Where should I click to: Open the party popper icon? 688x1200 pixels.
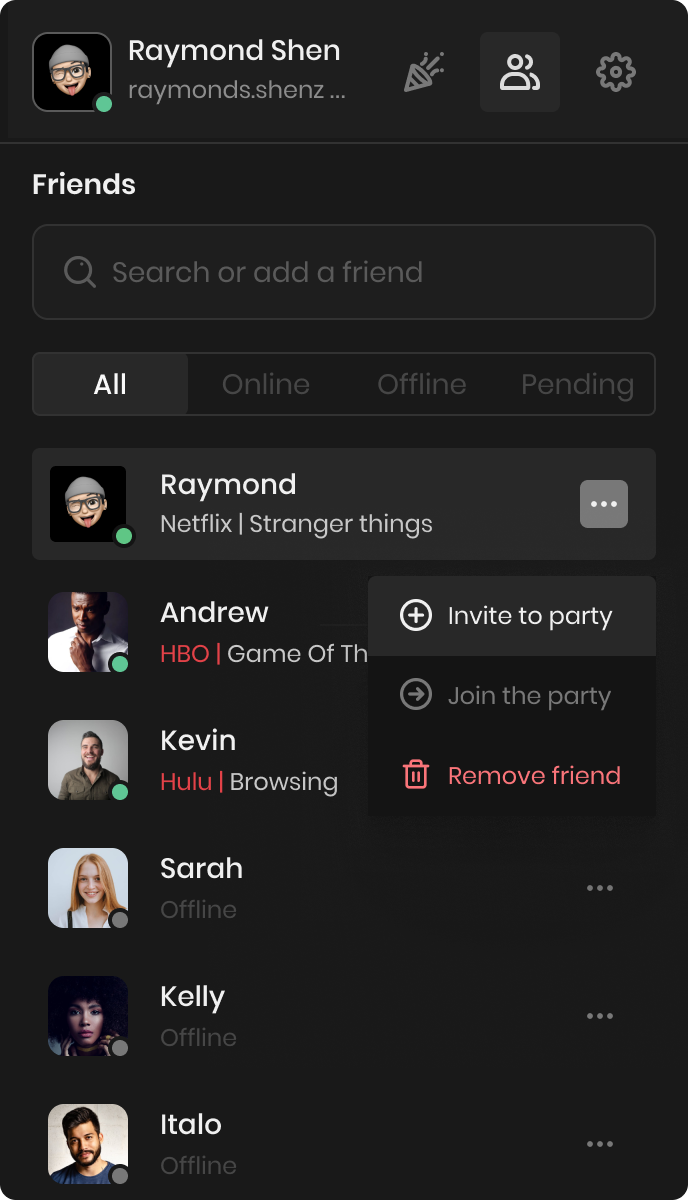424,72
